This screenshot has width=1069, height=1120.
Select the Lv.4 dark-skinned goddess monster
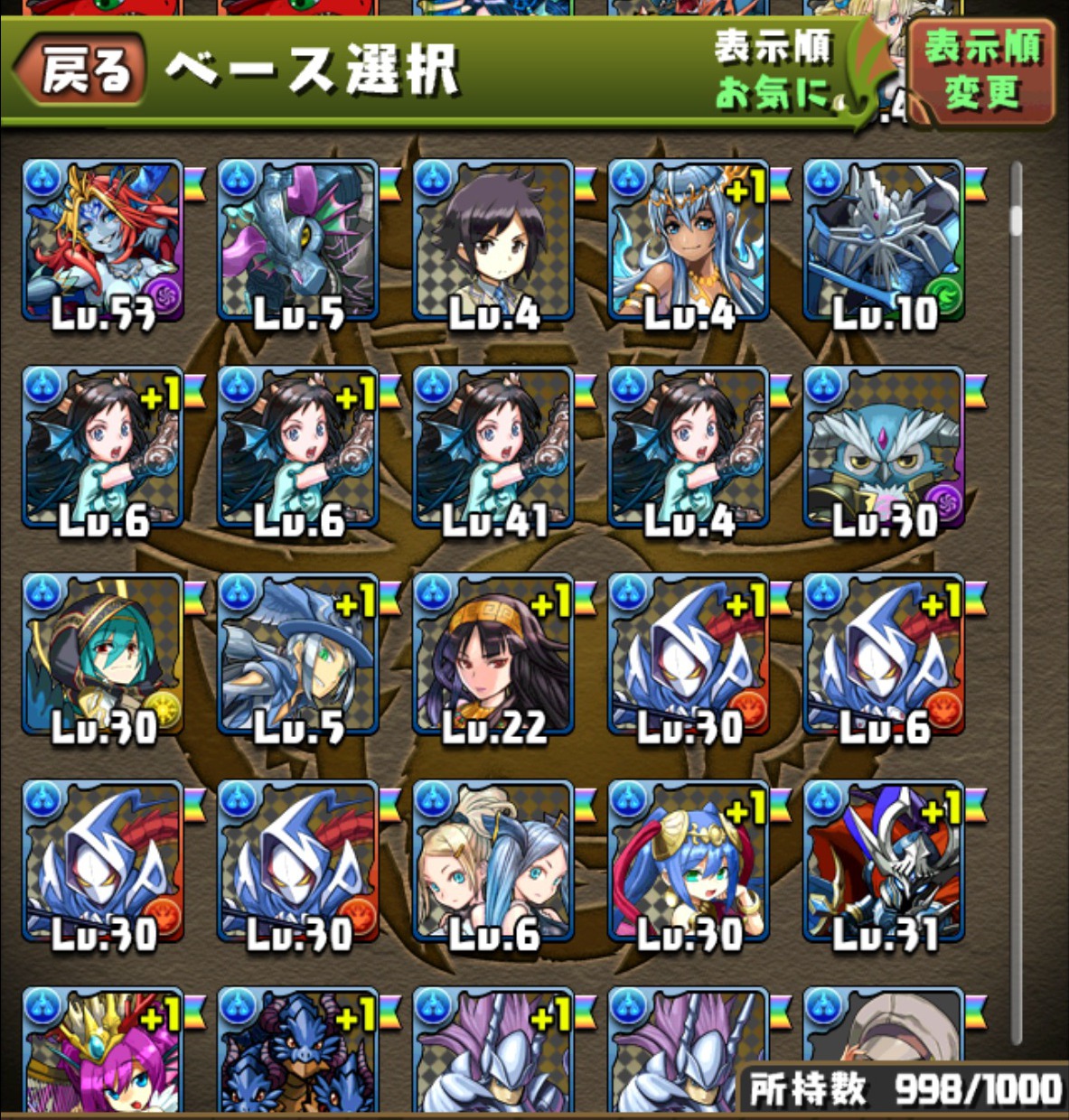tap(689, 242)
